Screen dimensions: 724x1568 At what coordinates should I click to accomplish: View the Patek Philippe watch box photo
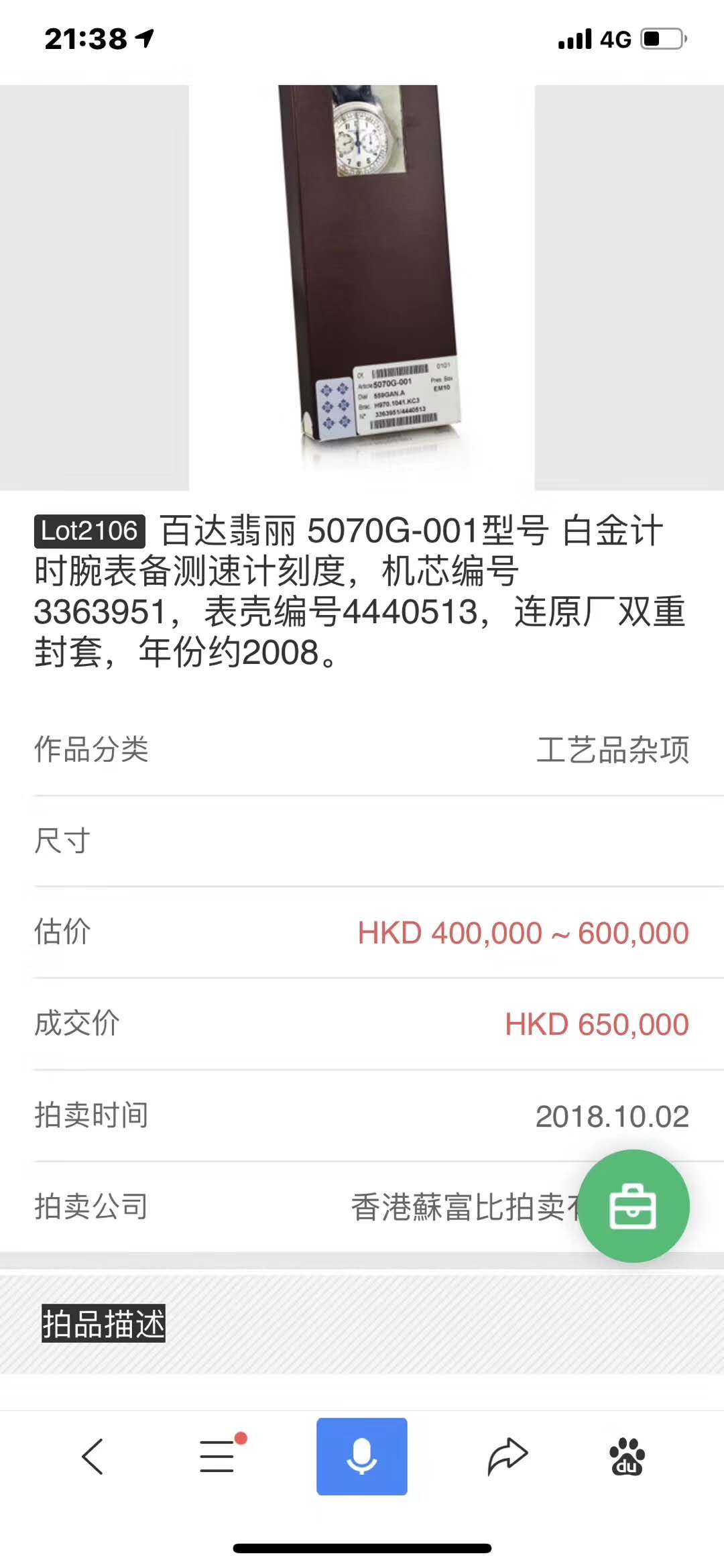(362, 287)
